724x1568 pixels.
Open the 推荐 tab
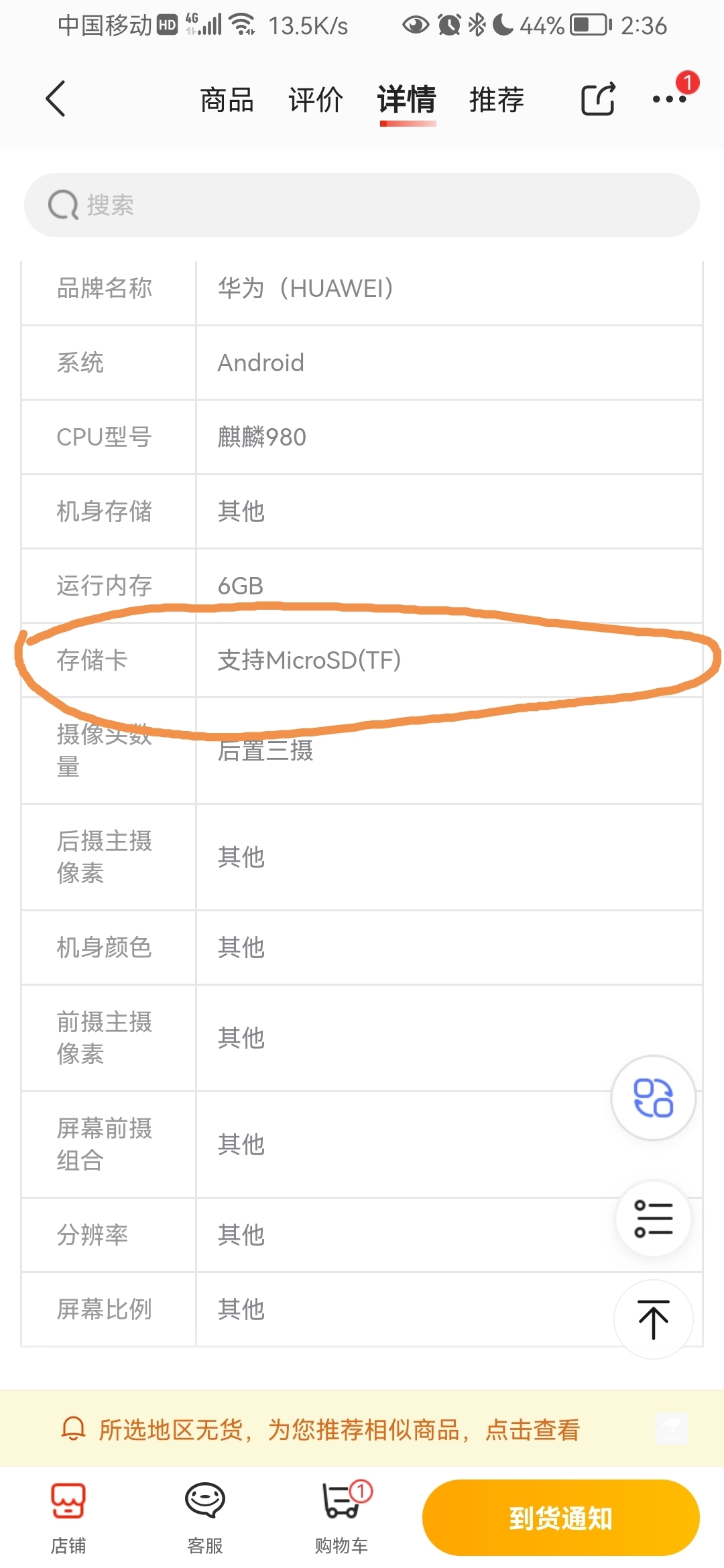click(497, 100)
